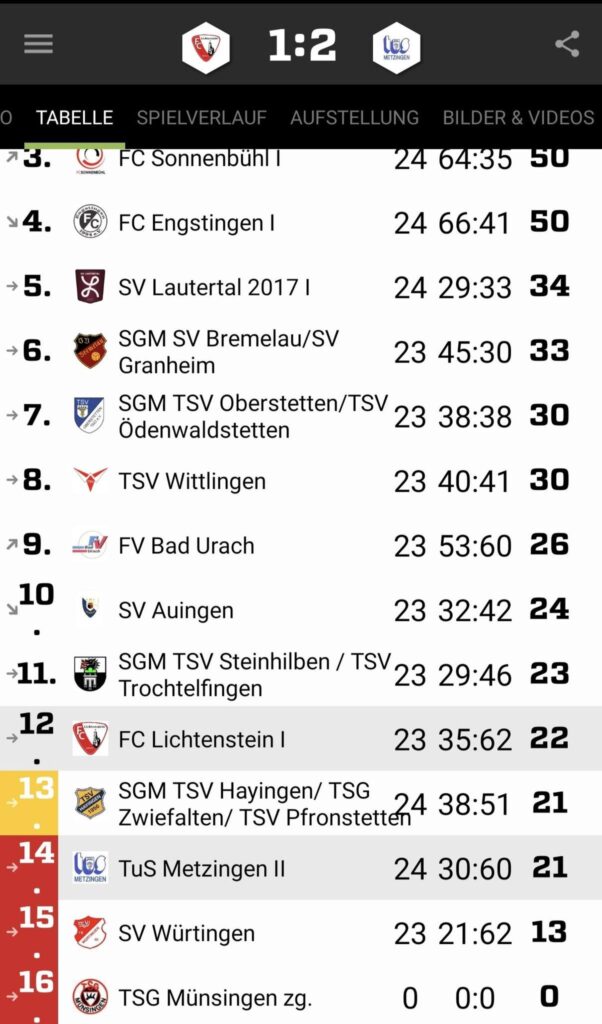The height and width of the screenshot is (1024, 602).
Task: Open the hamburger menu
Action: pyautogui.click(x=39, y=44)
